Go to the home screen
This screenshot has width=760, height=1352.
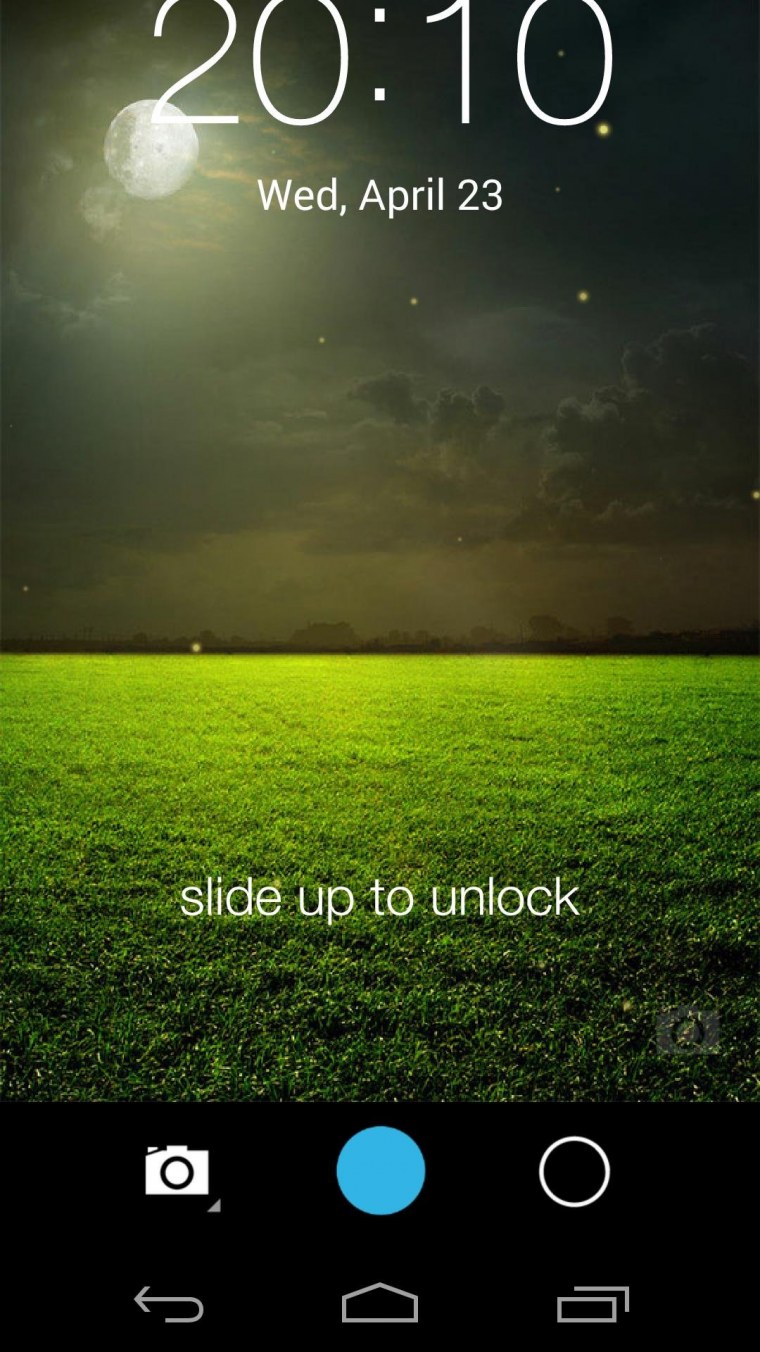coord(380,1304)
